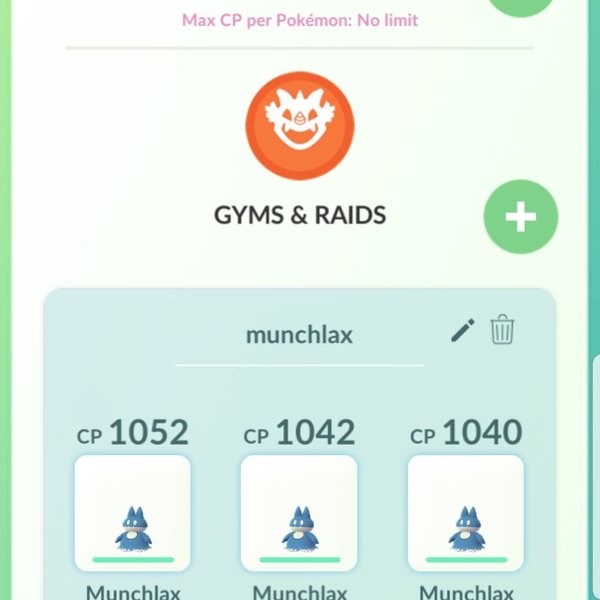Edit the munchlax party name

[462, 331]
